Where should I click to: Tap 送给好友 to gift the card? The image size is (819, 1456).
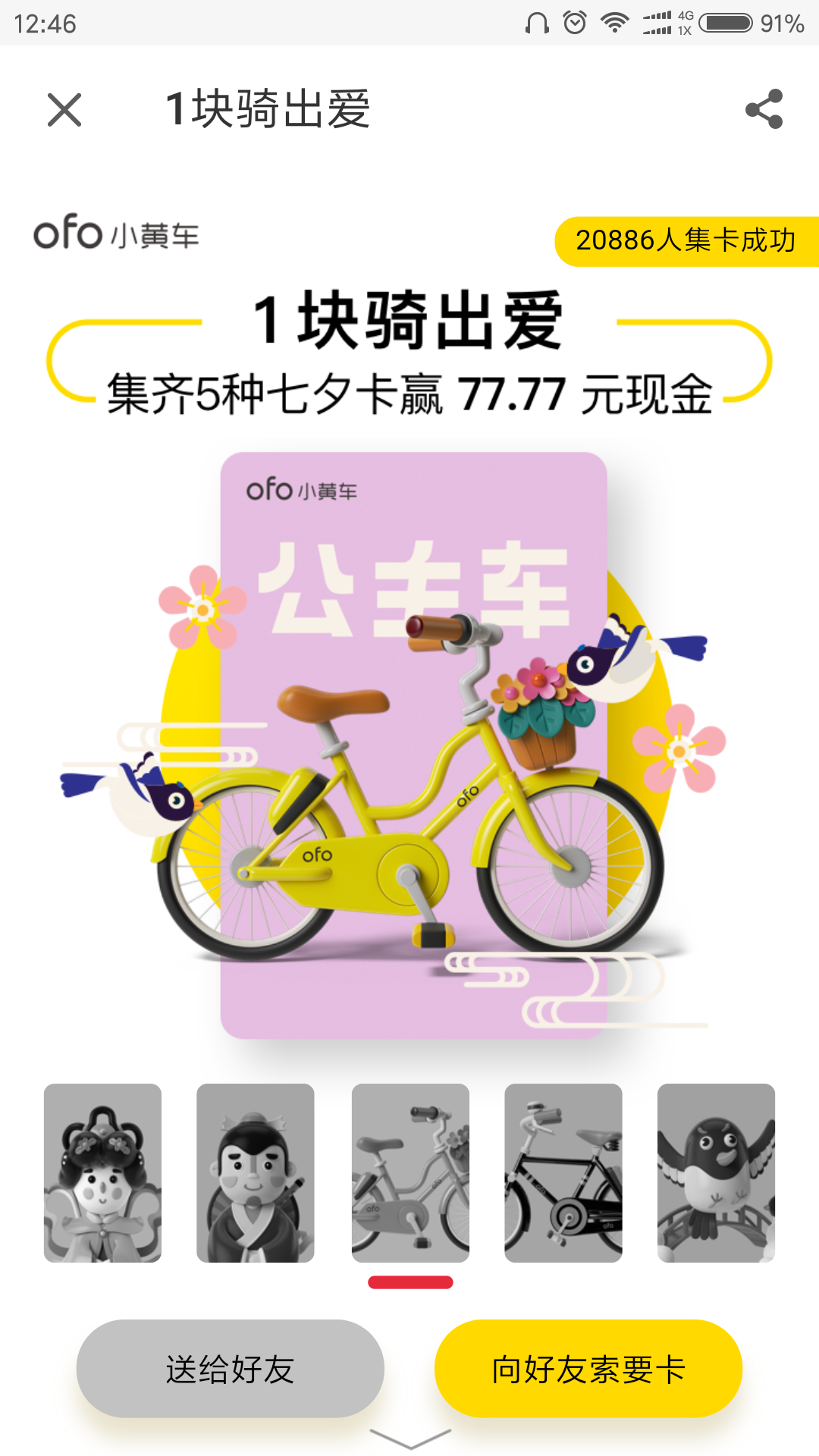point(231,1369)
